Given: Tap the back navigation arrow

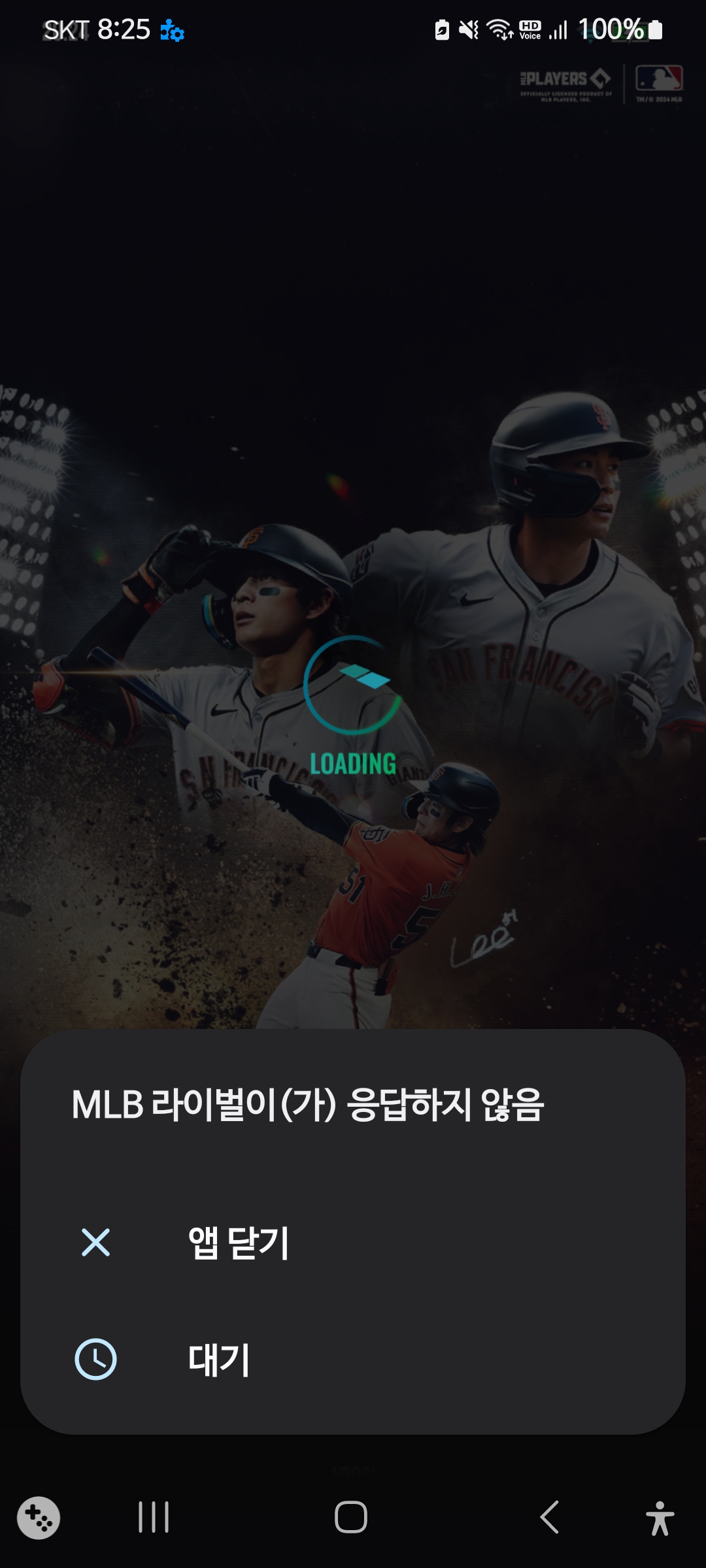Looking at the screenshot, I should coord(549,1516).
